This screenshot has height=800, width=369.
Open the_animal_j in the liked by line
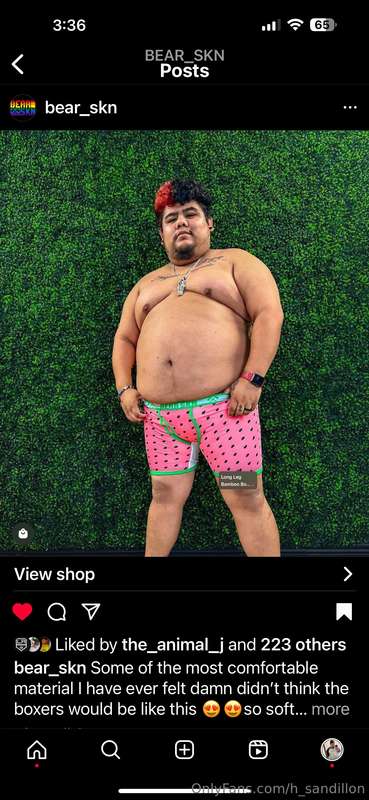pos(173,645)
